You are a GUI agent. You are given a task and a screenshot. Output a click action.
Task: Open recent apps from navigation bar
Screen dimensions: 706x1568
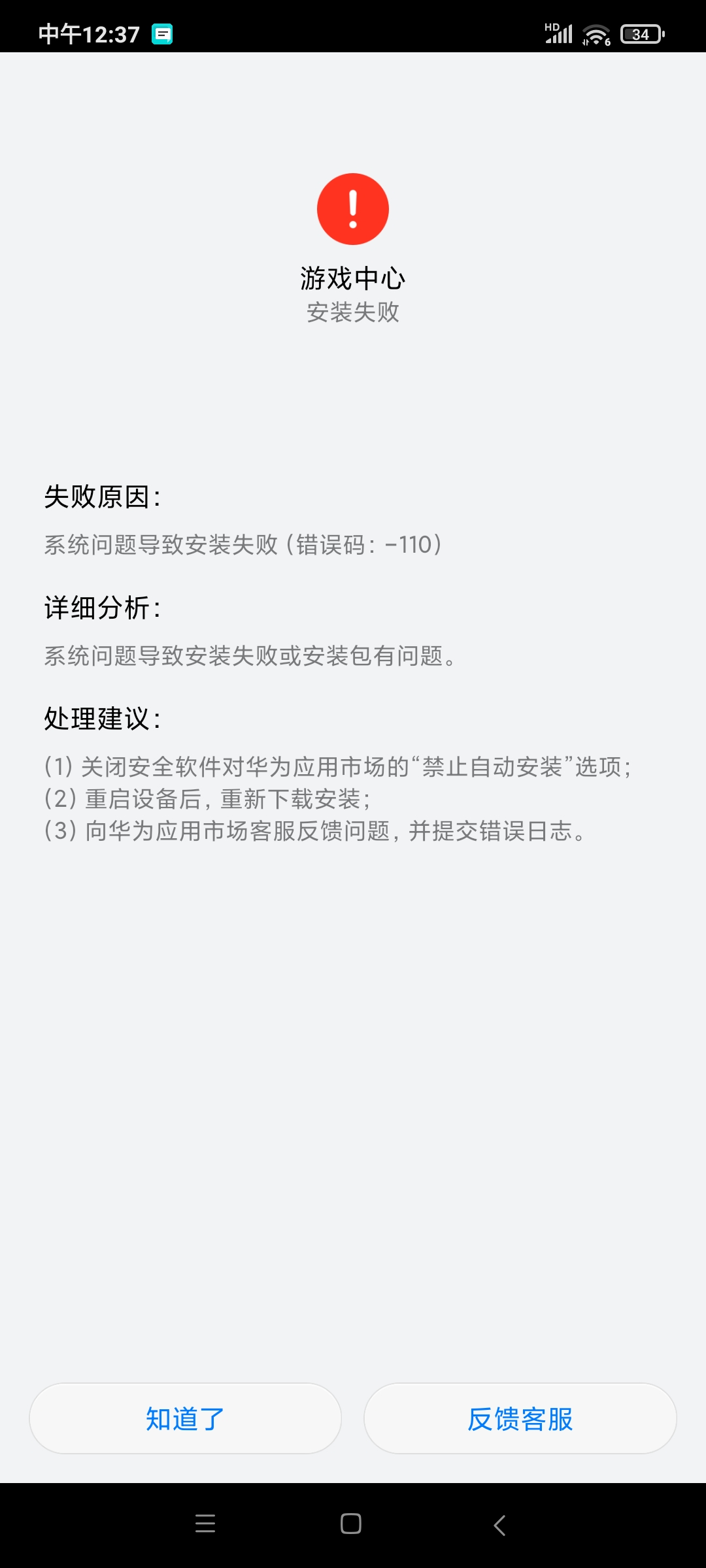[x=205, y=1524]
